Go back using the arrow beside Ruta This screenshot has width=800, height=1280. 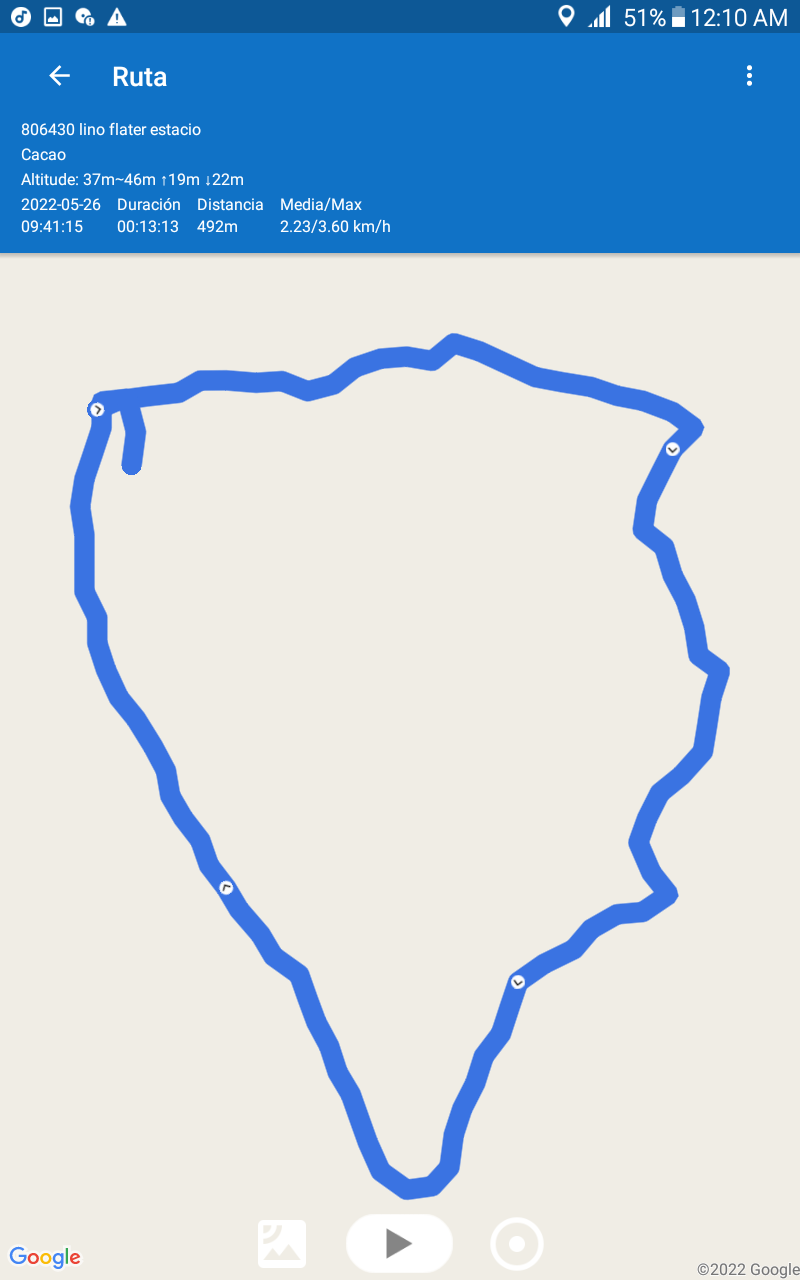click(60, 76)
